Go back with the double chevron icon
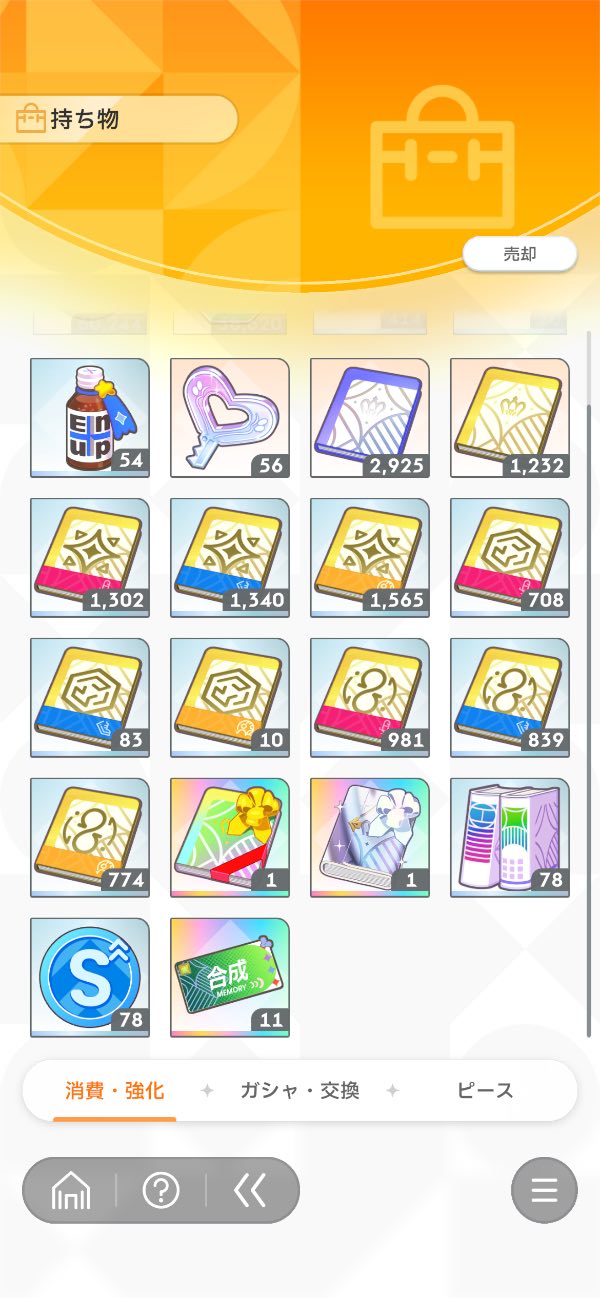The height and width of the screenshot is (1298, 600). (249, 1190)
